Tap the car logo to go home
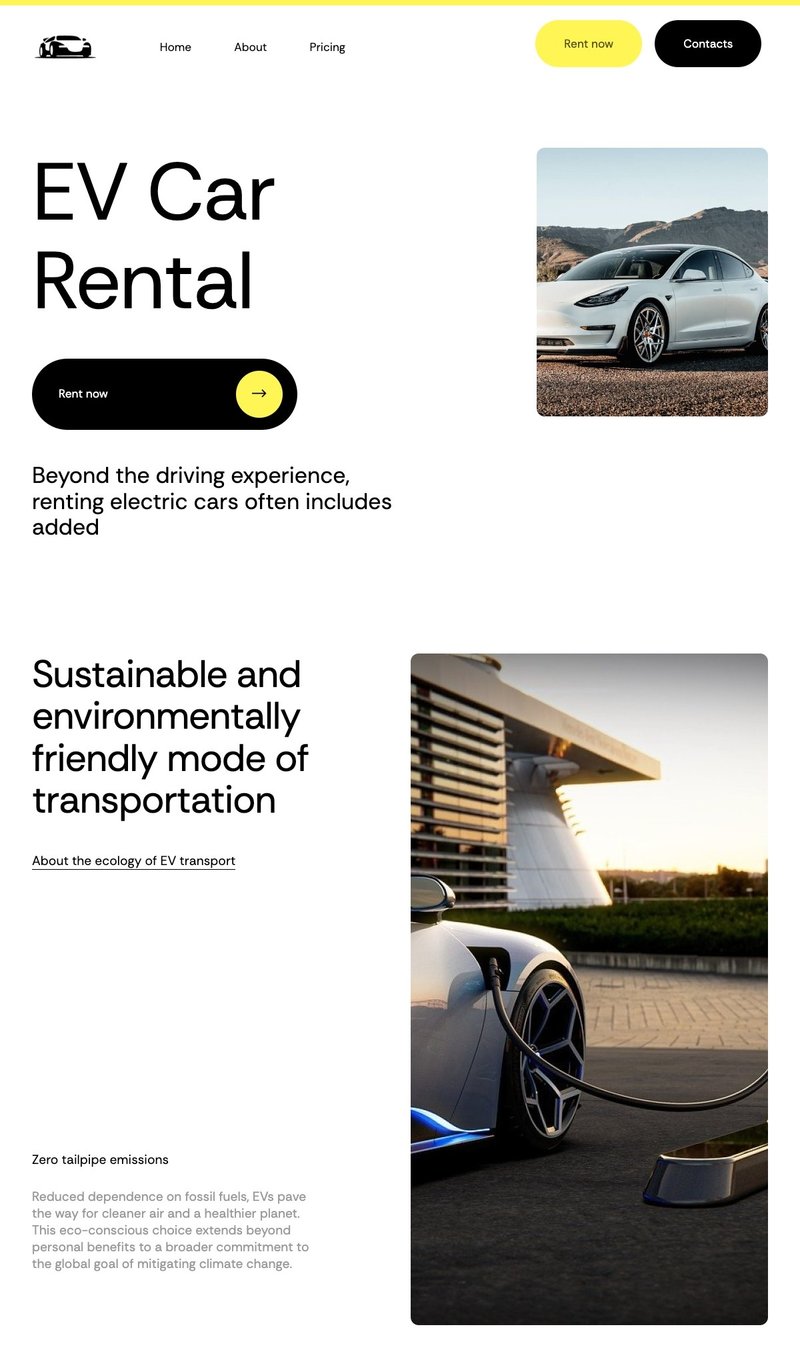 [x=65, y=46]
